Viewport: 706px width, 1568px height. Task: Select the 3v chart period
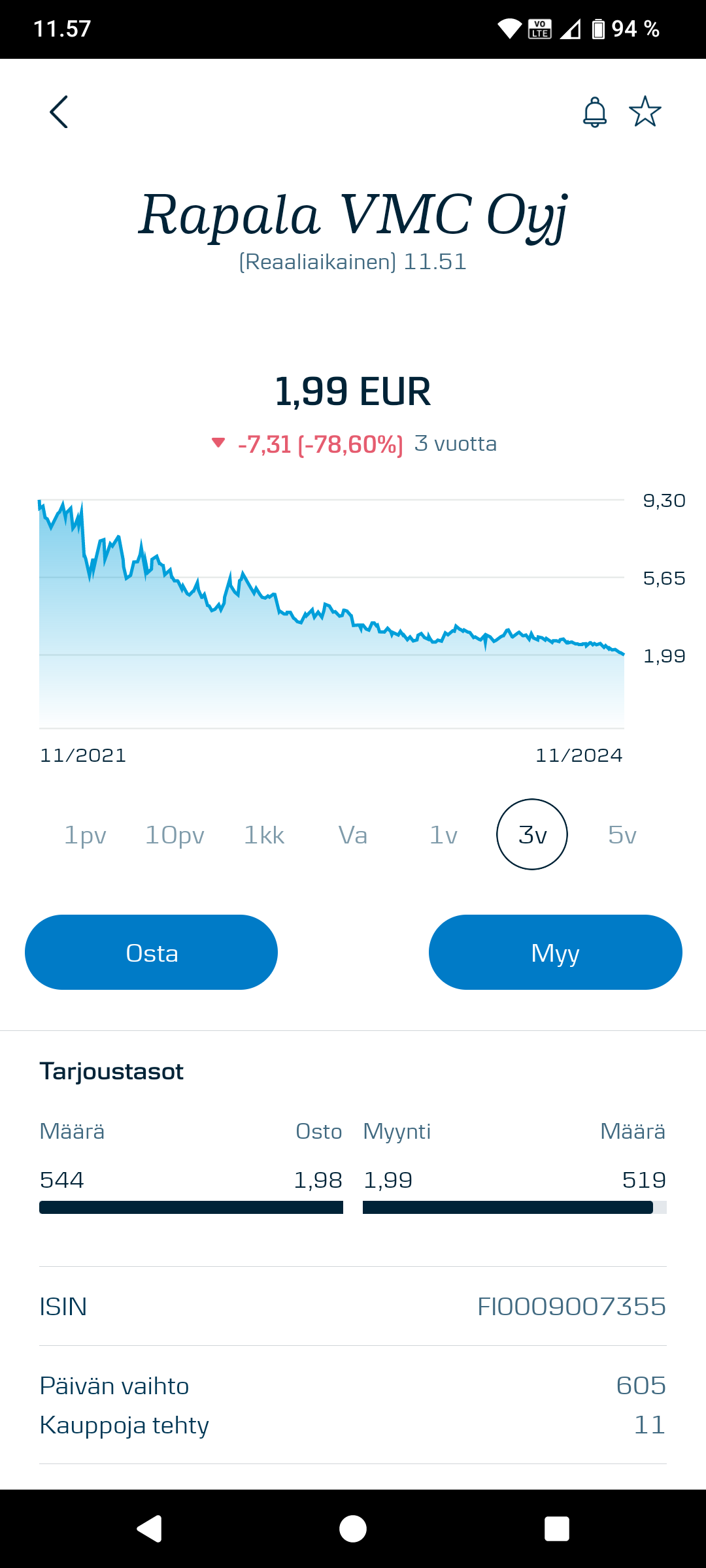tap(532, 835)
